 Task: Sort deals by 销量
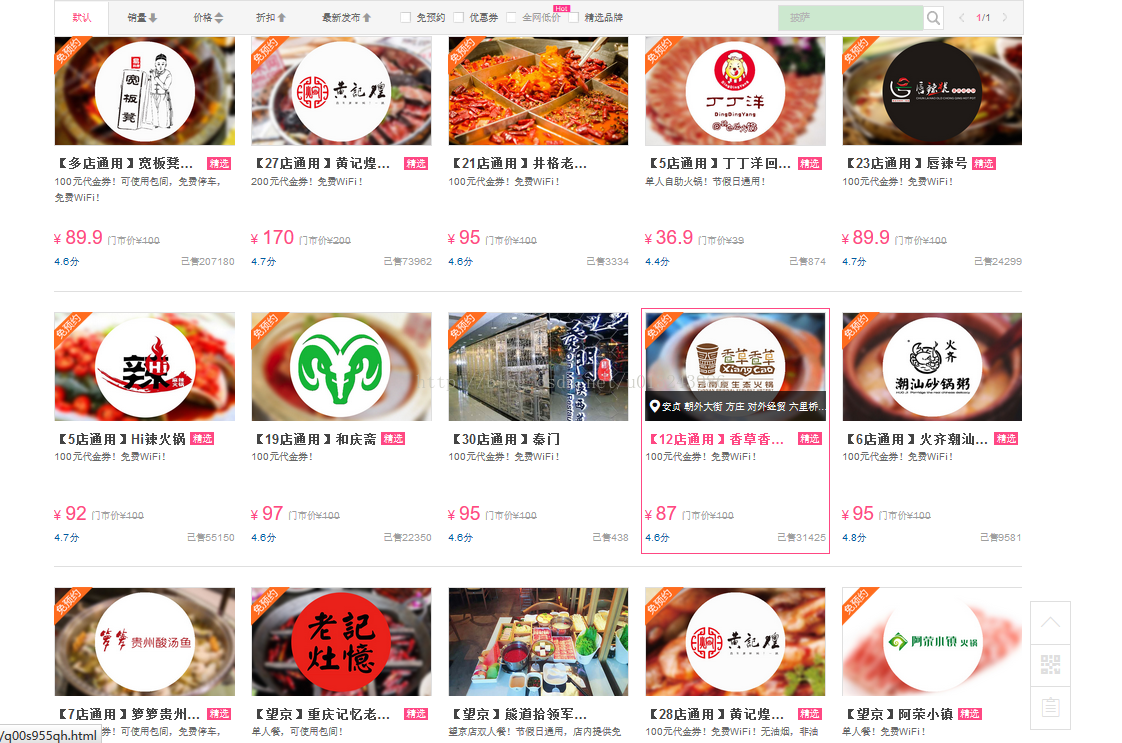pos(142,17)
